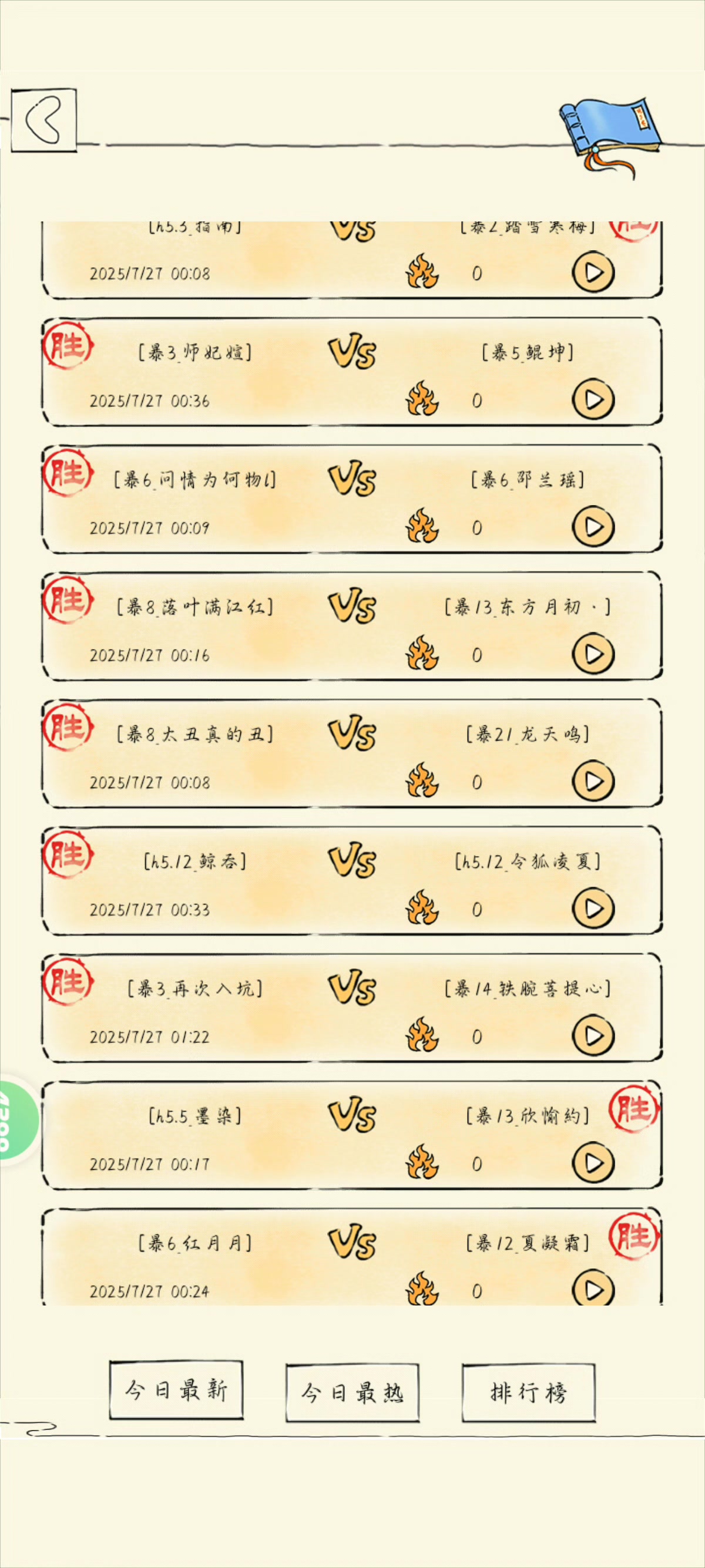Play replay of 落叶满江红 vs 东方月初
This screenshot has height=1568, width=705.
[593, 654]
